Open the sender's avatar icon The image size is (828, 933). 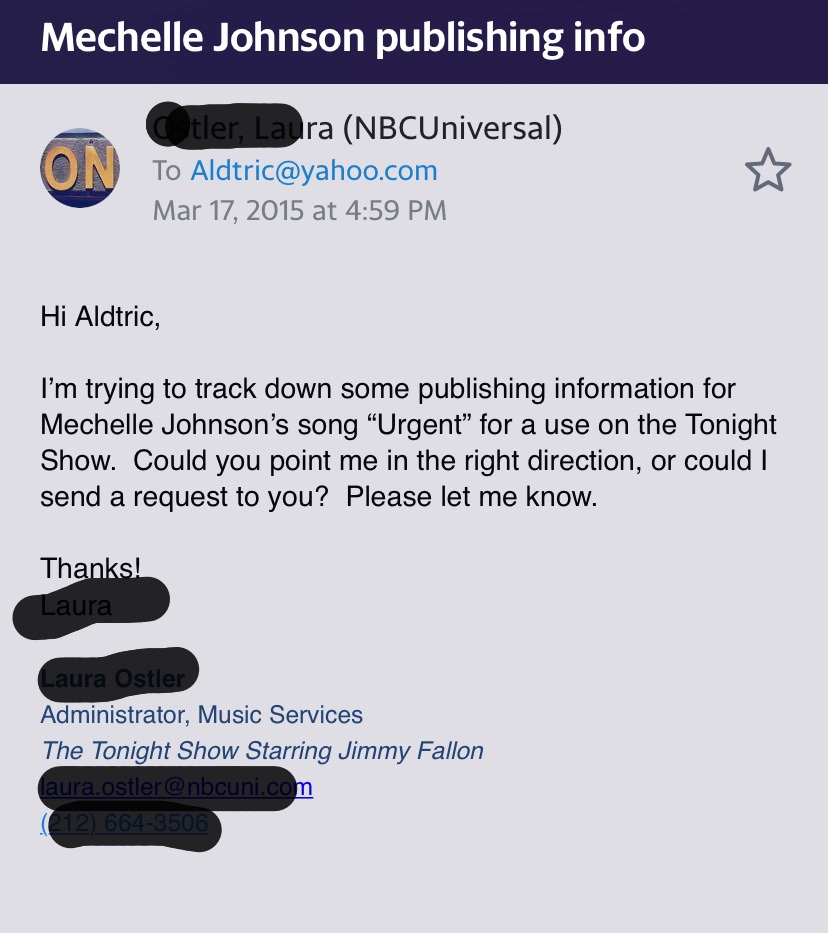point(79,168)
